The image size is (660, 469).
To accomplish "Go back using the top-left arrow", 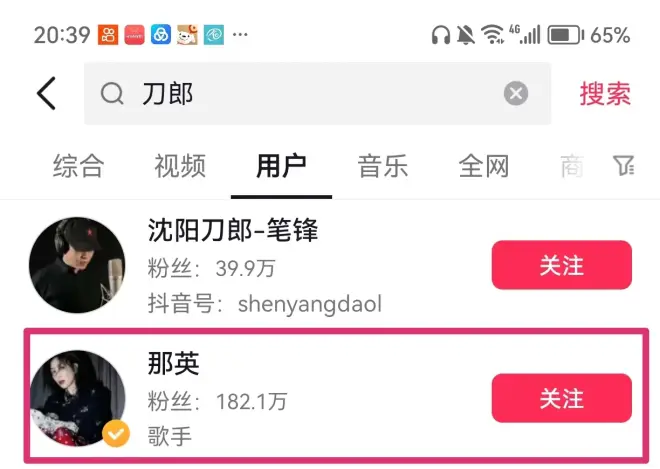I will pyautogui.click(x=46, y=93).
